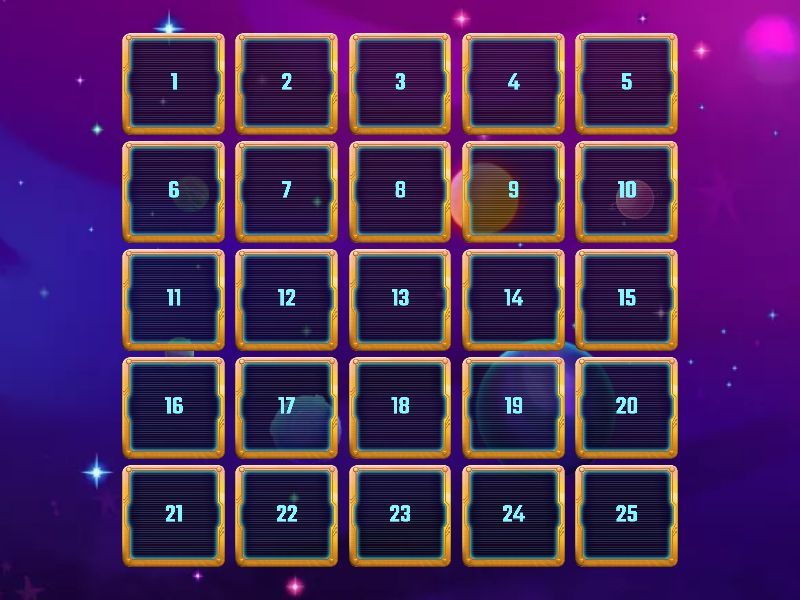
Task: Select box number 24
Action: point(513,515)
